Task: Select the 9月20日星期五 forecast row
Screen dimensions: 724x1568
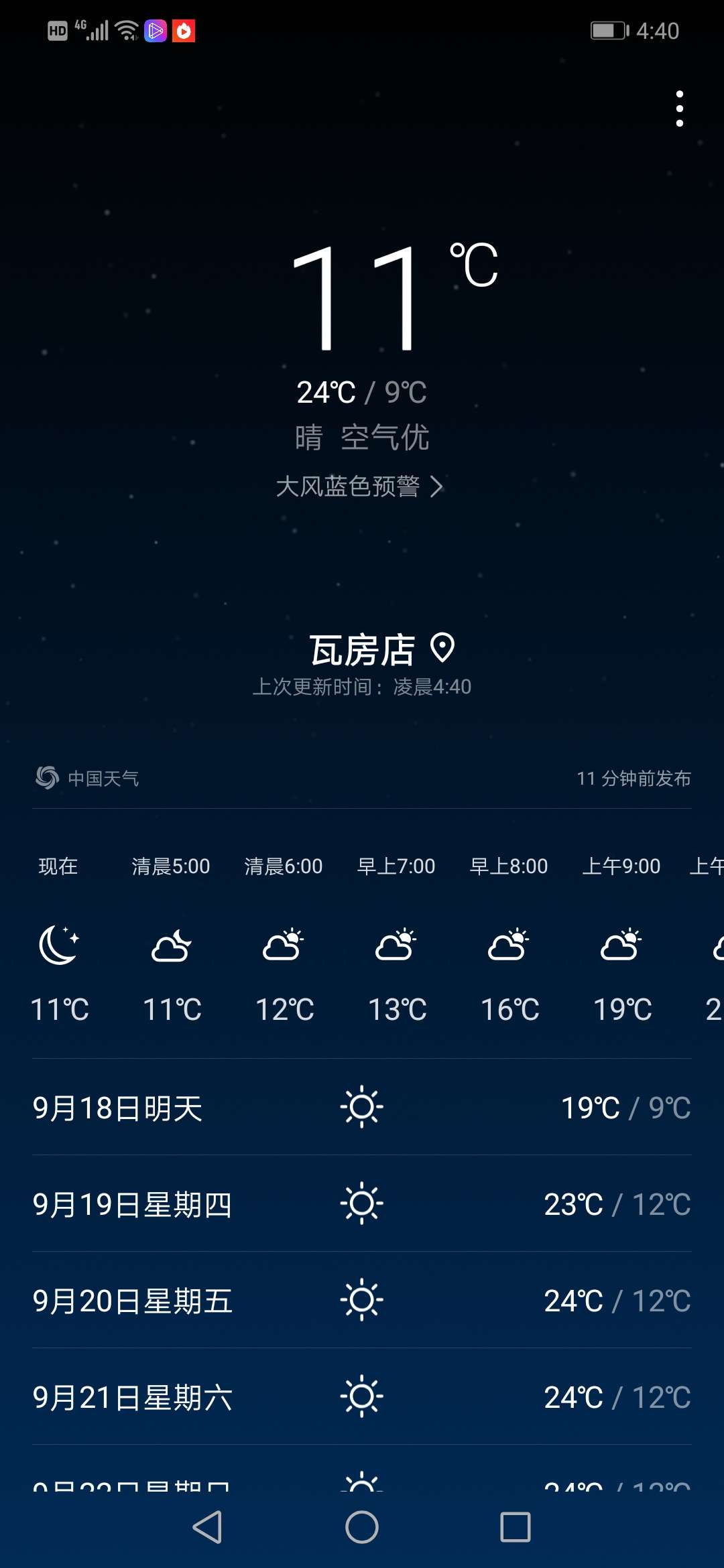Action: click(362, 1300)
